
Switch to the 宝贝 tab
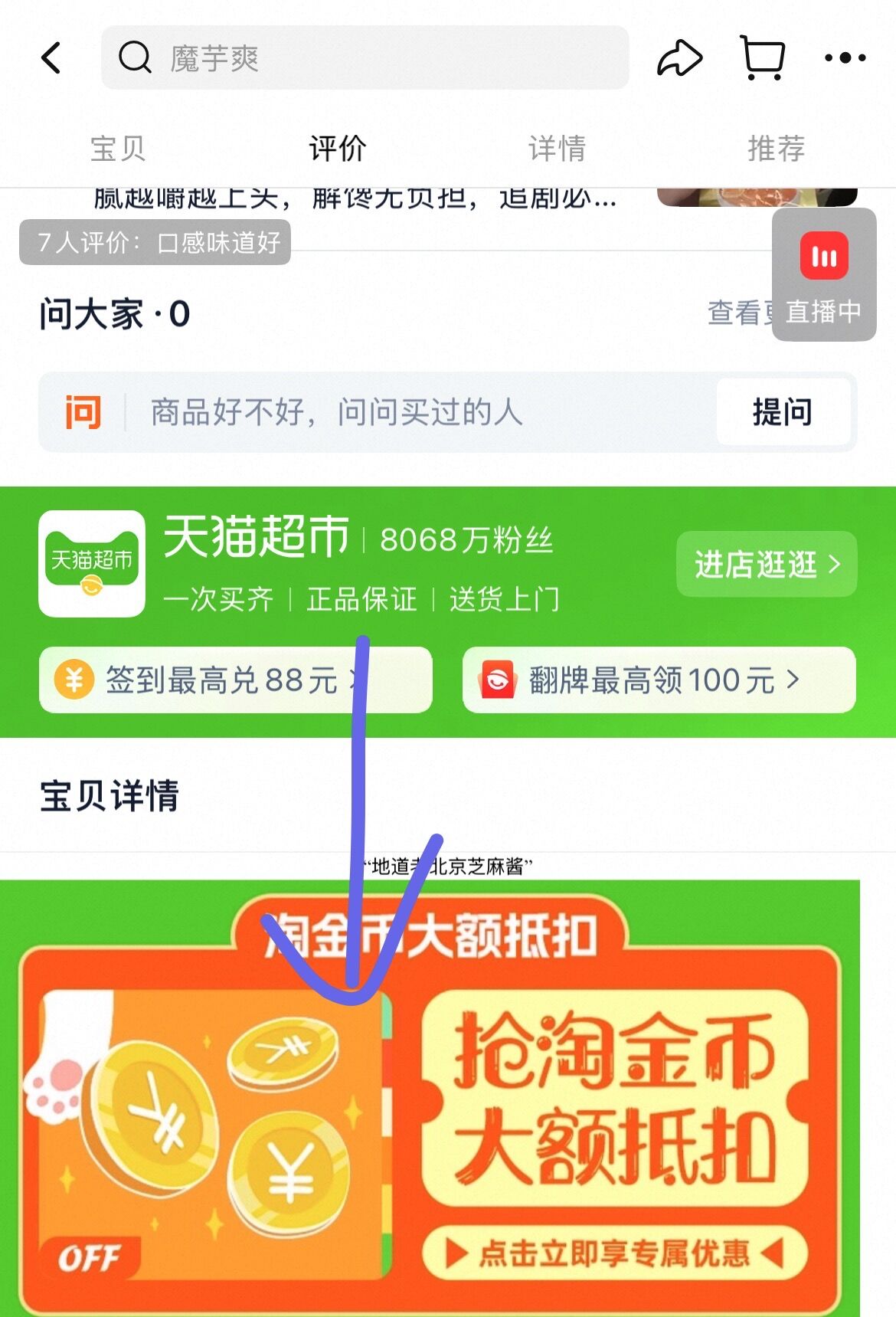(x=117, y=149)
